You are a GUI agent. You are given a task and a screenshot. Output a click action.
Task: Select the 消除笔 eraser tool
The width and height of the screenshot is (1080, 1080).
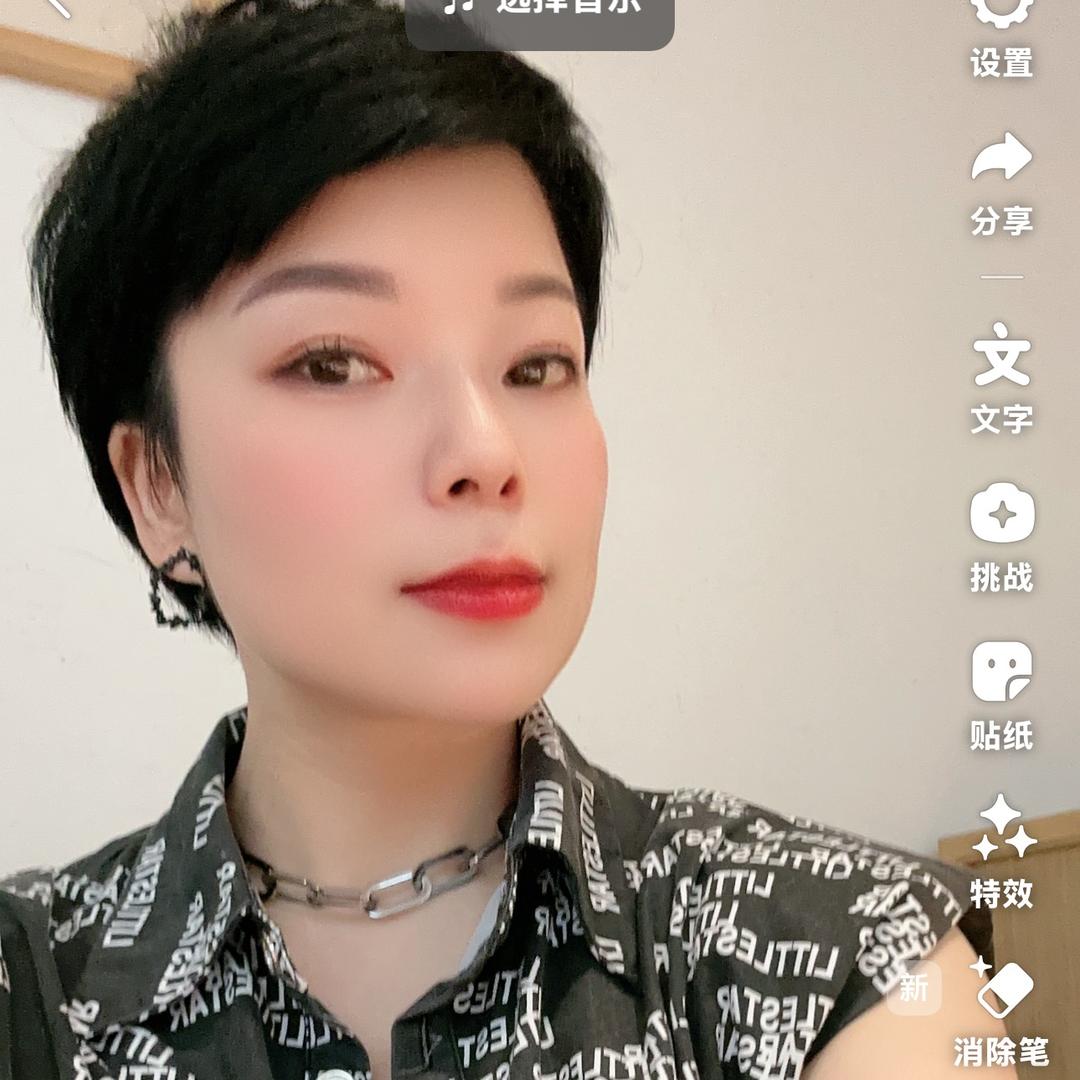pos(1001,1010)
